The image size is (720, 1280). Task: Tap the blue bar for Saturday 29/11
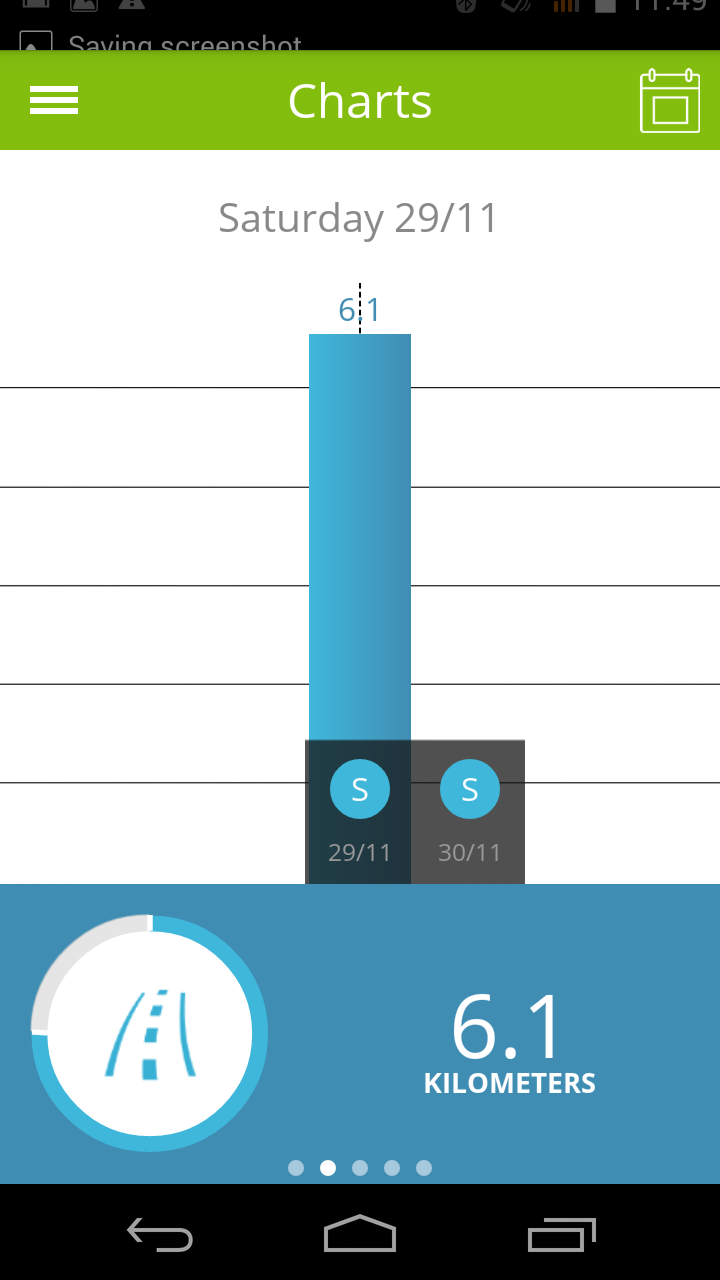pyautogui.click(x=360, y=537)
